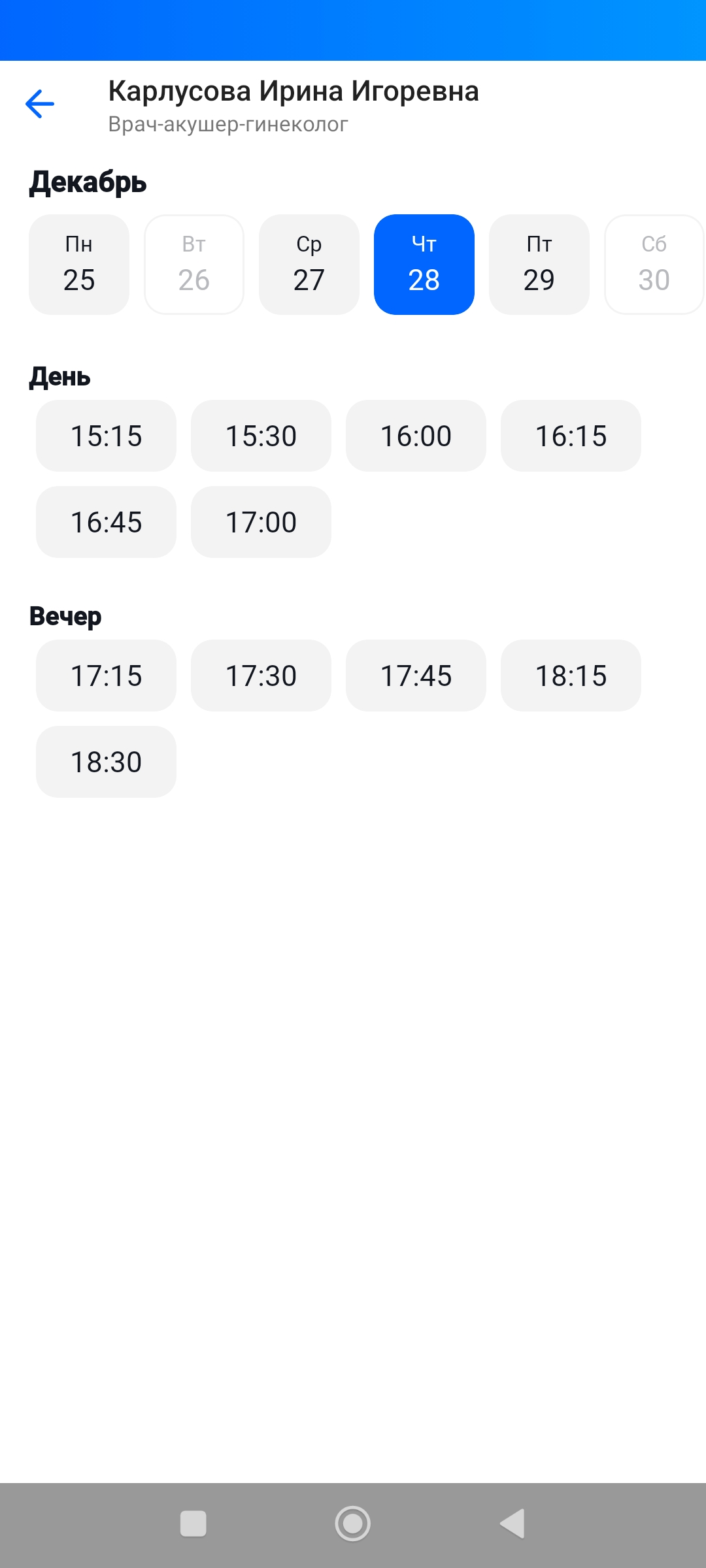Tap the 18:30 evening slot

pos(106,762)
